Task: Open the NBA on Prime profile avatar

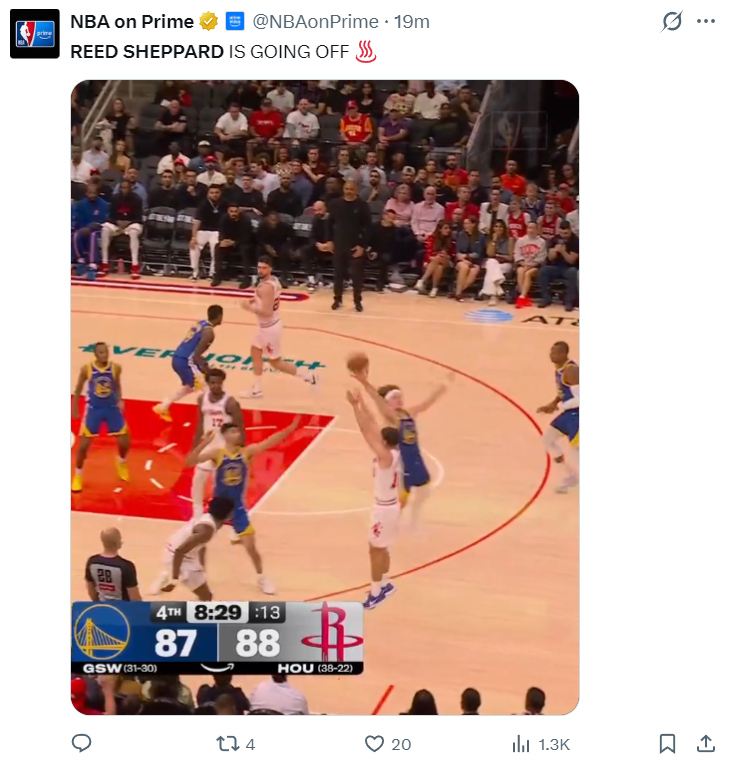Action: [35, 34]
